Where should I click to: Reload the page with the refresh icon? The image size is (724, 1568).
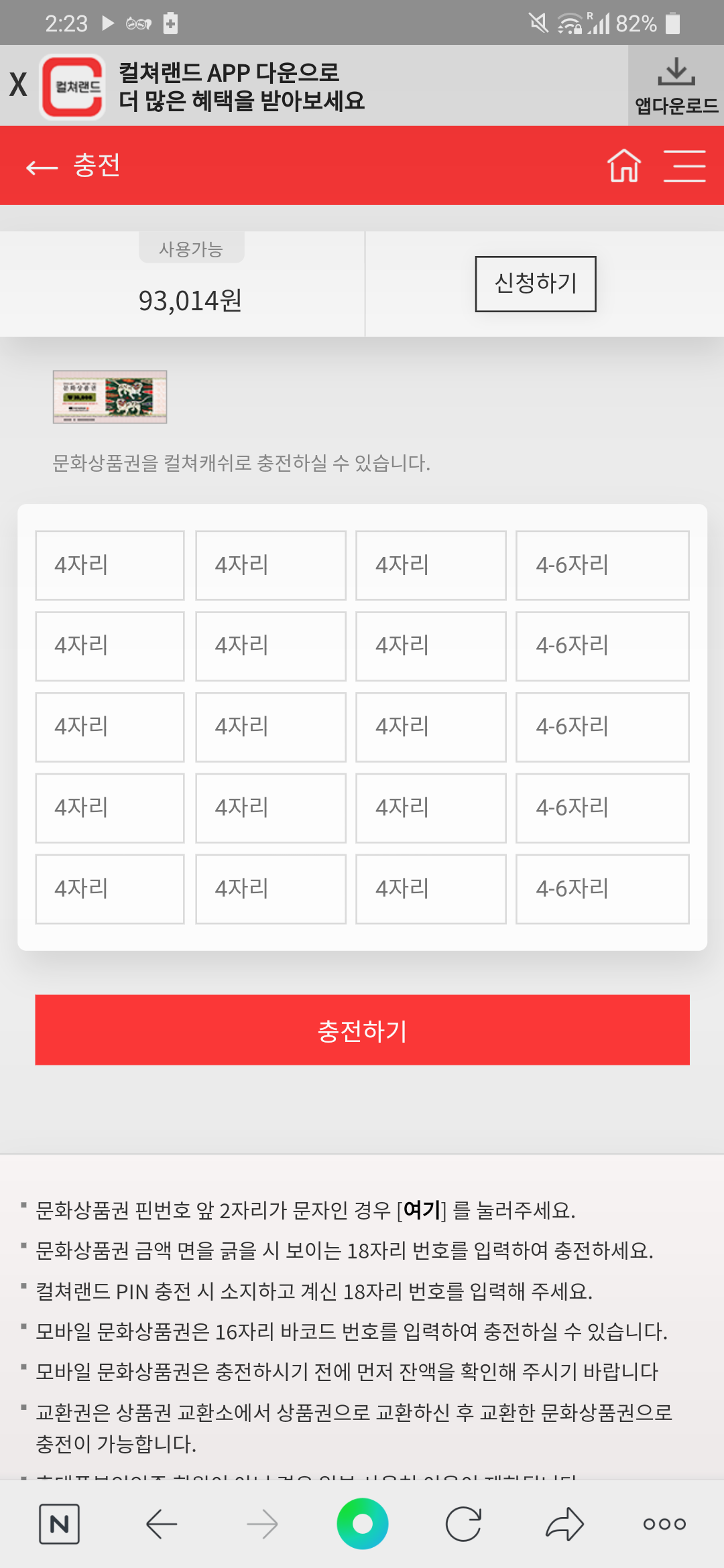tap(463, 1524)
